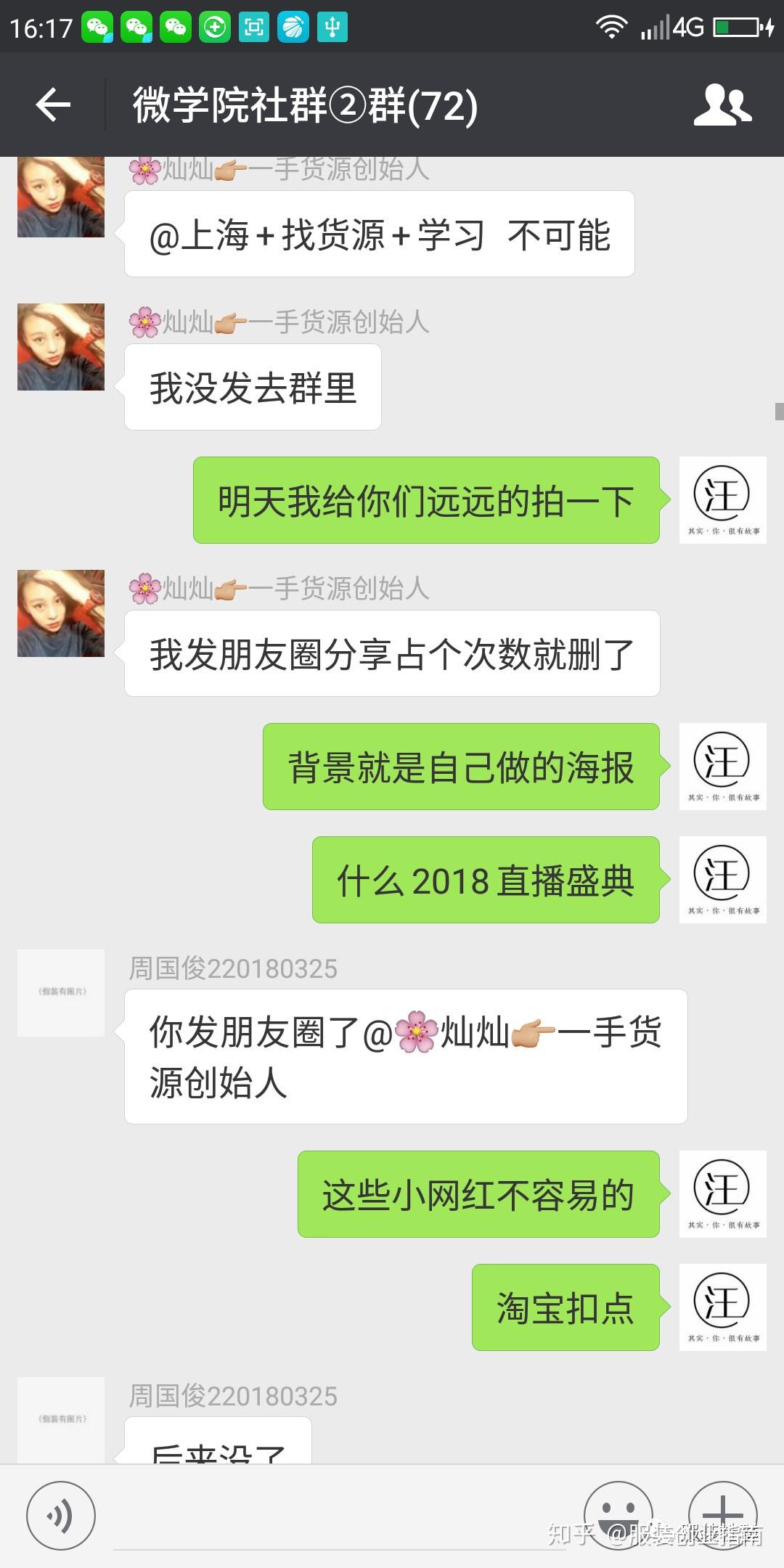Open my avatar beside 淘宝扣点
The image size is (784, 1568).
[722, 1307]
